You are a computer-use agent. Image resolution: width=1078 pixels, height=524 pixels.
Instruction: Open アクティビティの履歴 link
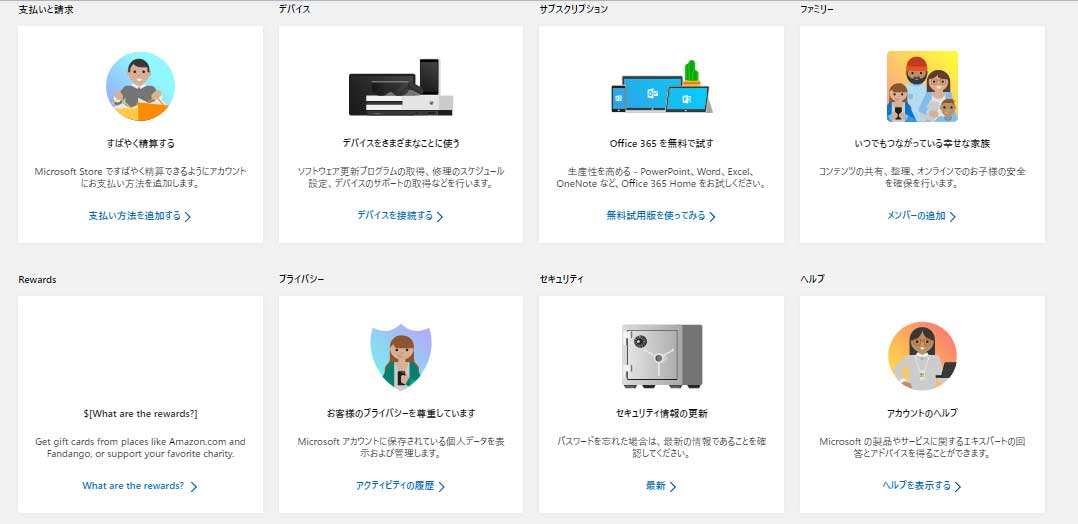click(x=399, y=486)
